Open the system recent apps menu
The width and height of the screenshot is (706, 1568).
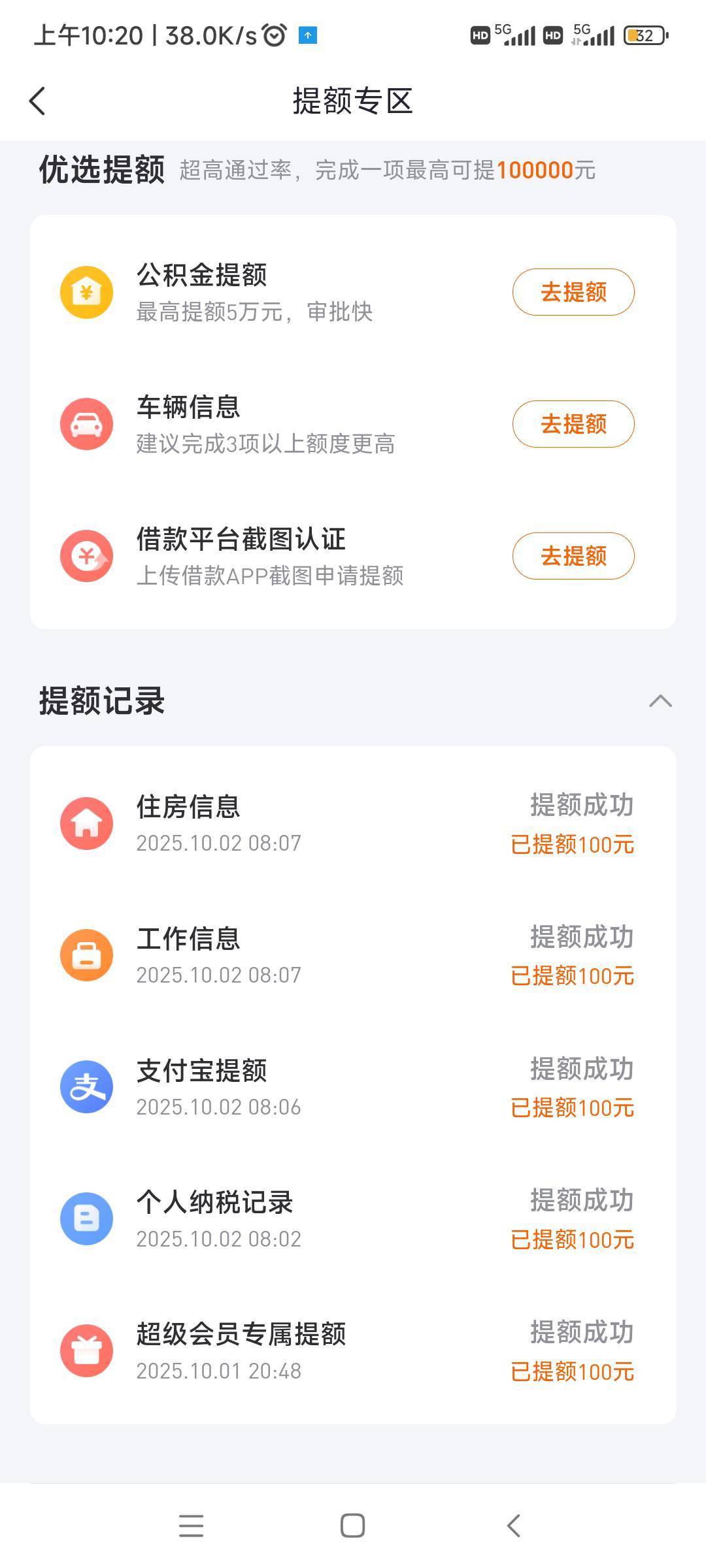click(x=191, y=1526)
